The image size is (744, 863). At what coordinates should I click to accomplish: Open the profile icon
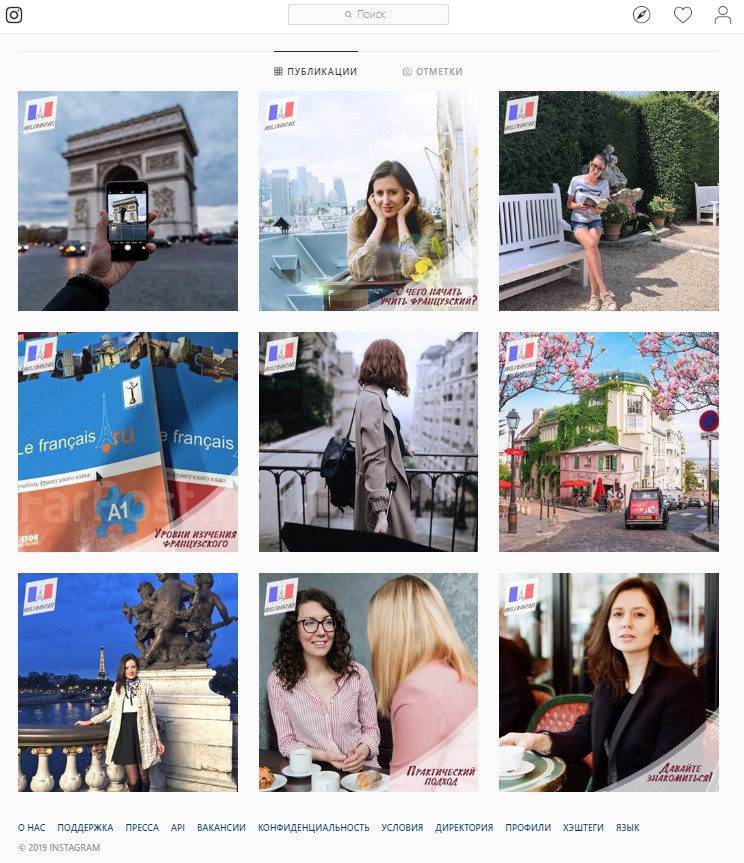[723, 15]
